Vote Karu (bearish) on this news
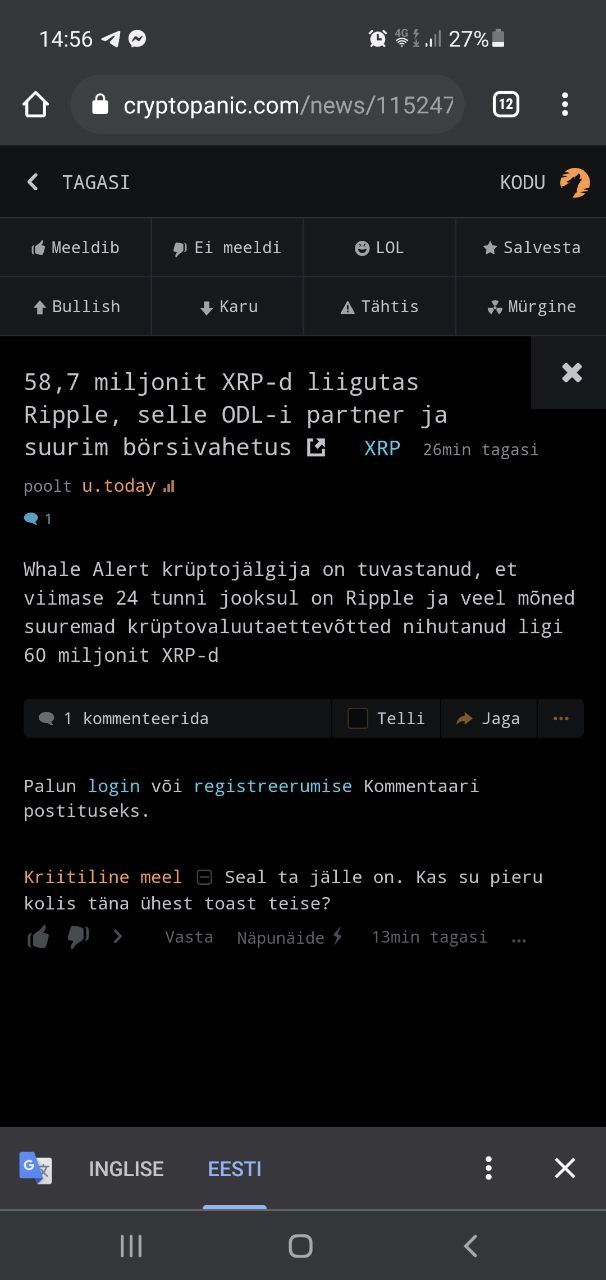The width and height of the screenshot is (606, 1280). (x=228, y=306)
